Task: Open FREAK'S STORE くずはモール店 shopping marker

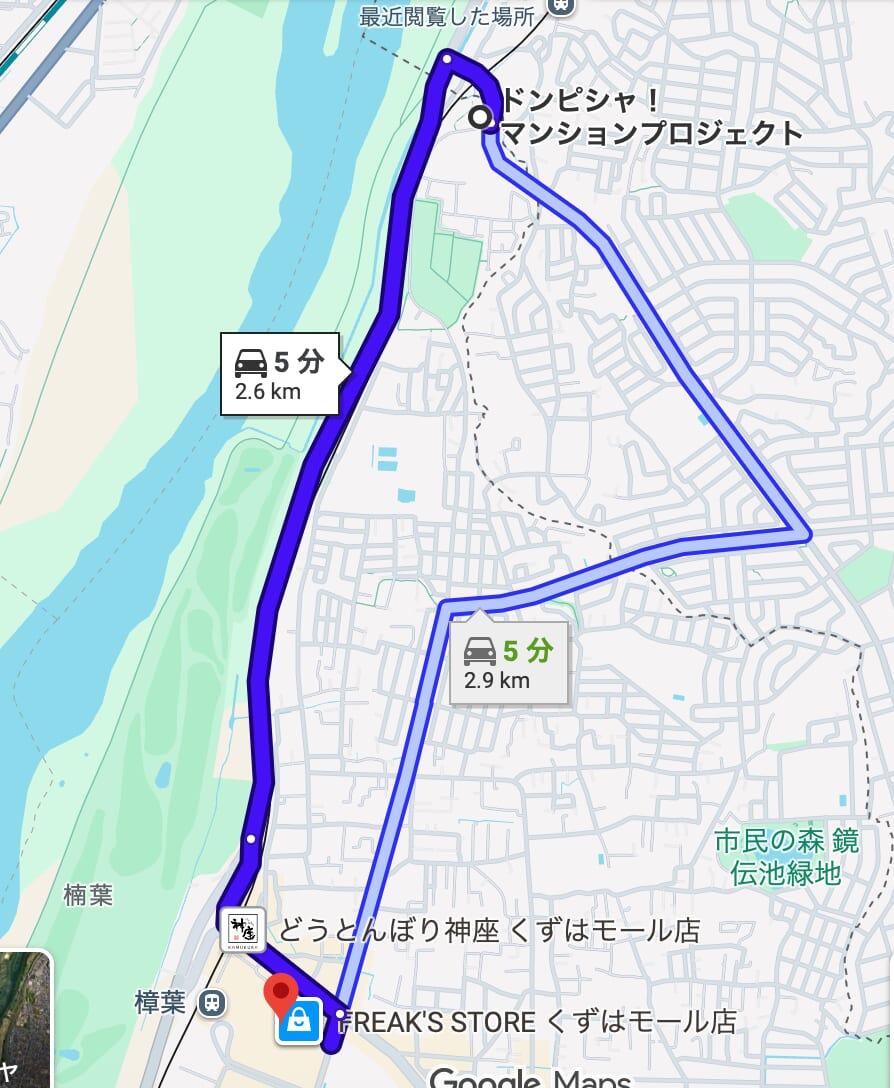Action: tap(299, 1021)
